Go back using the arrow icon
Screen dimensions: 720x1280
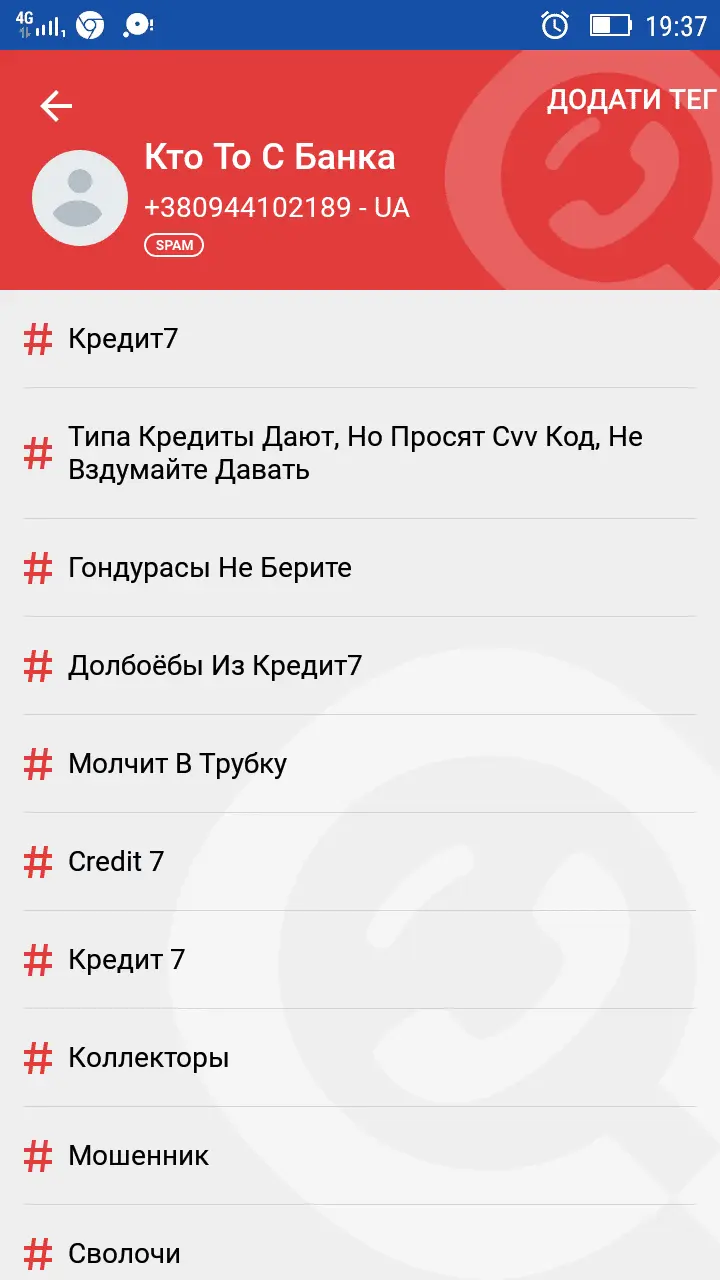(x=56, y=106)
